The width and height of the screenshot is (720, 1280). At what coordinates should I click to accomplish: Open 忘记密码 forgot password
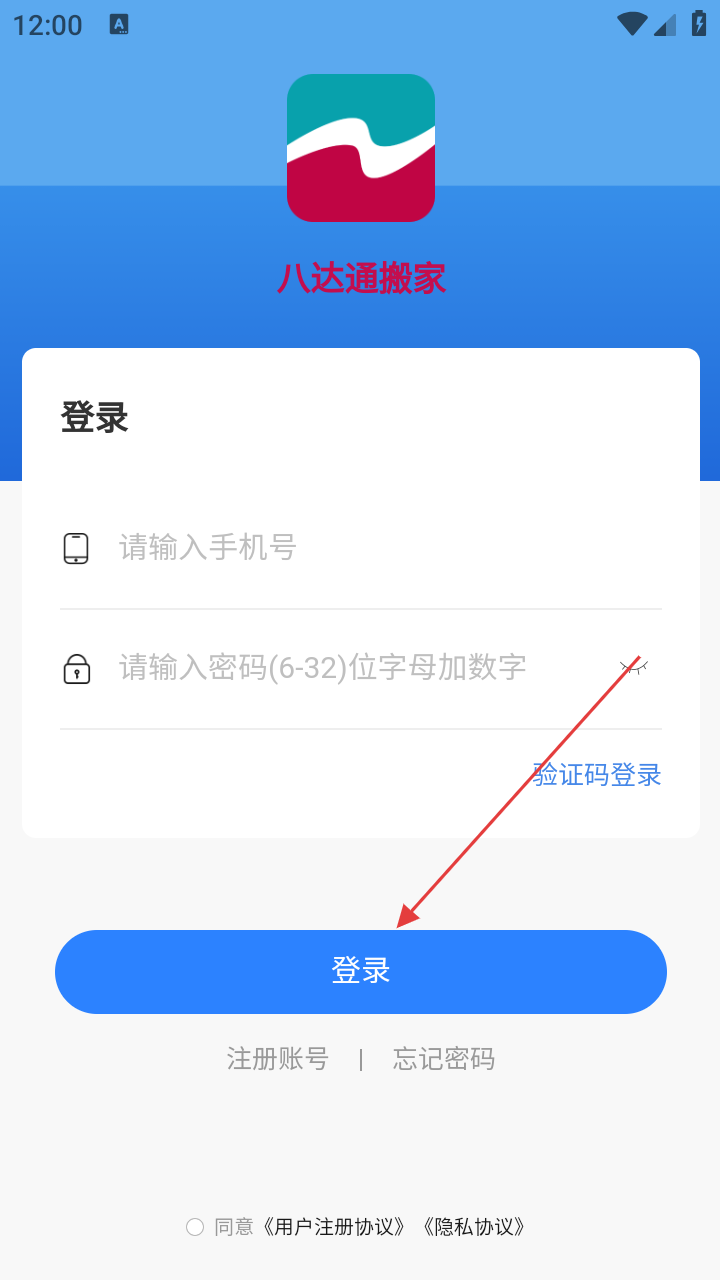click(444, 1059)
